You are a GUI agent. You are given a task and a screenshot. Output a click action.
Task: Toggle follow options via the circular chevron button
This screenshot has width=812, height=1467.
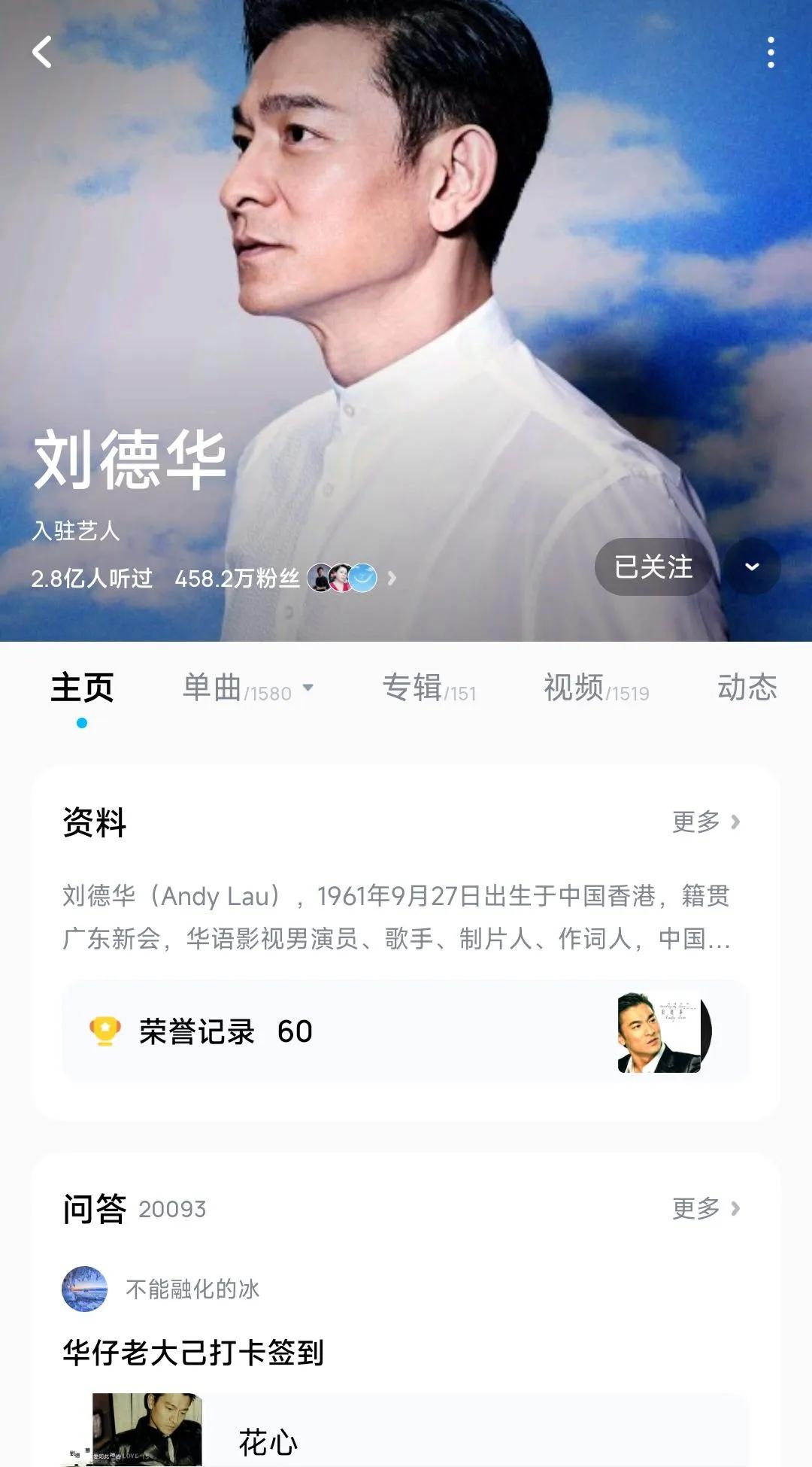(751, 566)
